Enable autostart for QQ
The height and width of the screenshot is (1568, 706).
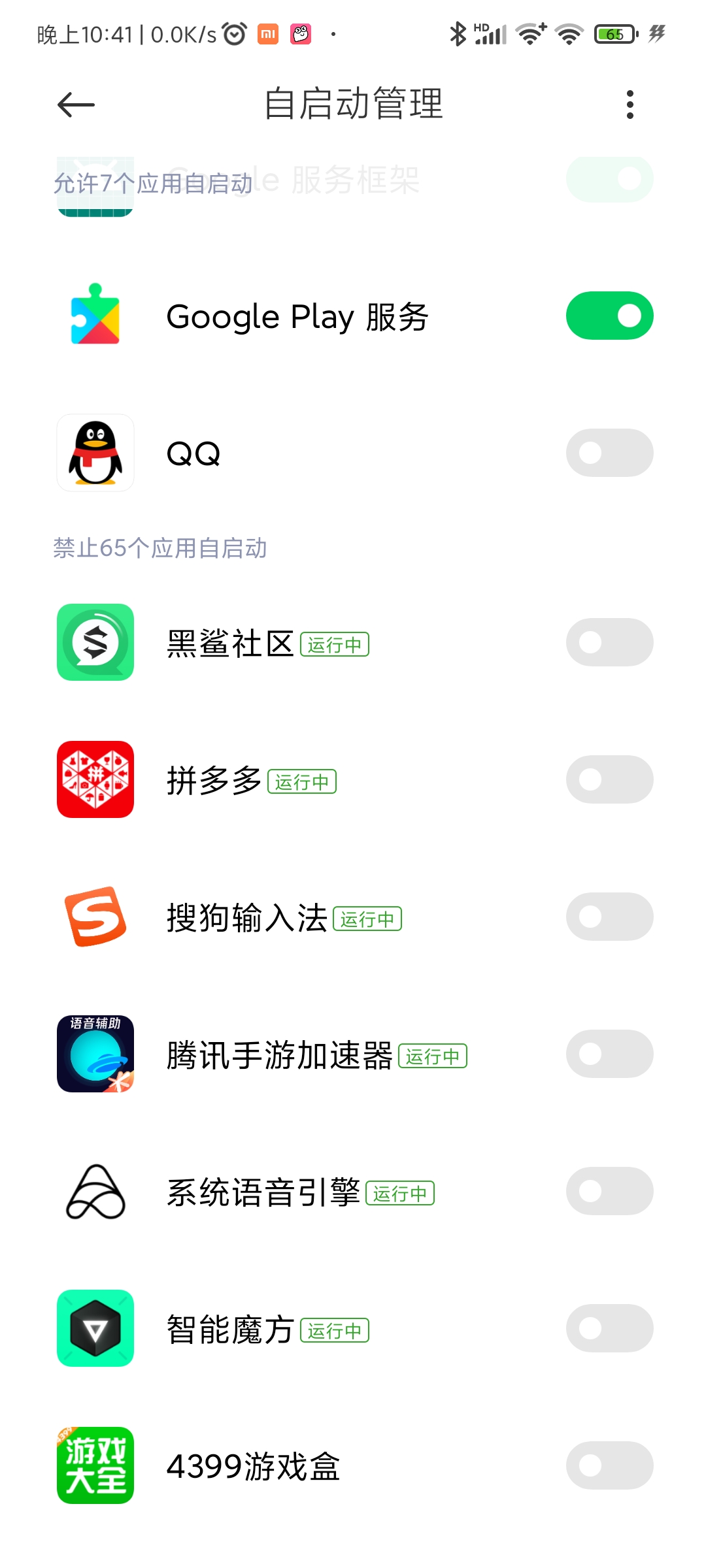(x=609, y=453)
